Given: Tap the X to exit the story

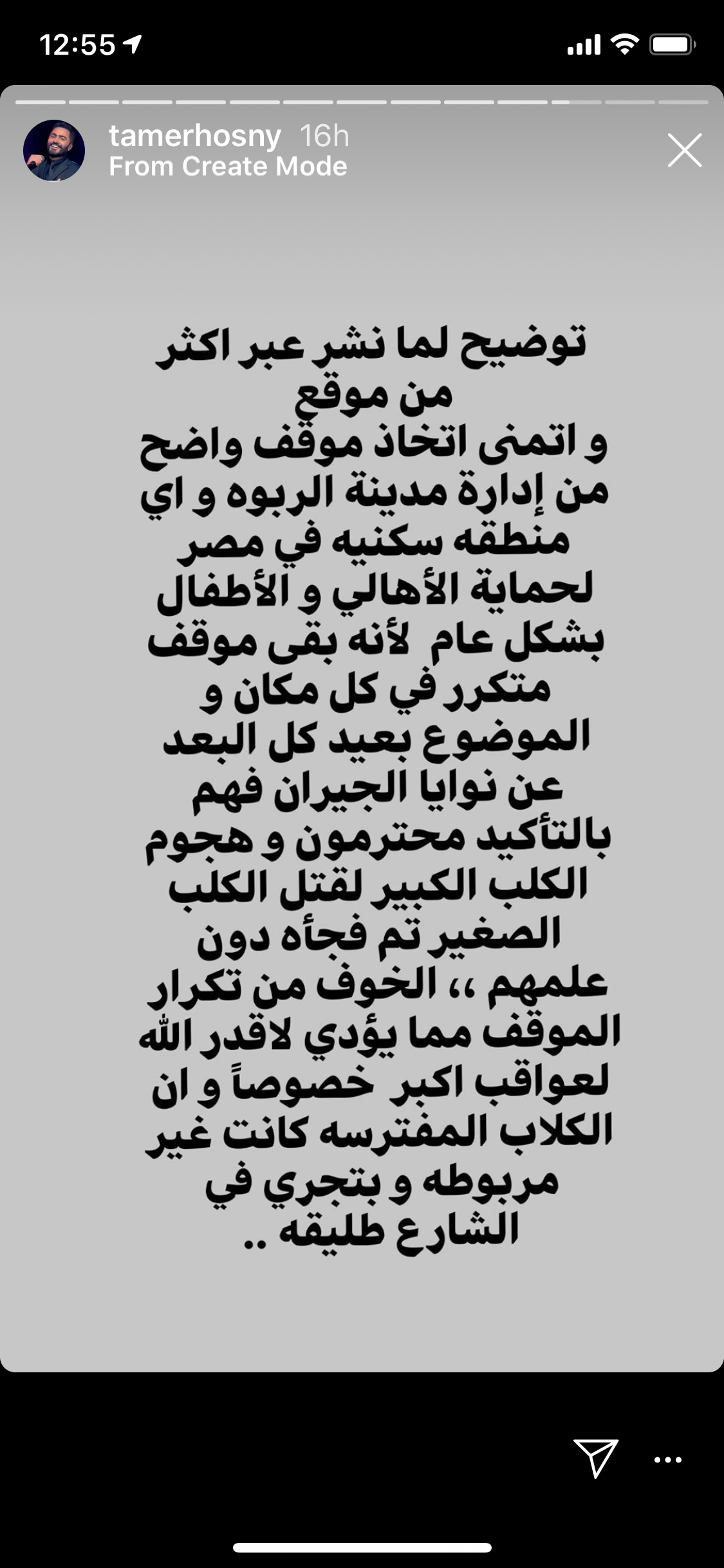Looking at the screenshot, I should [684, 150].
